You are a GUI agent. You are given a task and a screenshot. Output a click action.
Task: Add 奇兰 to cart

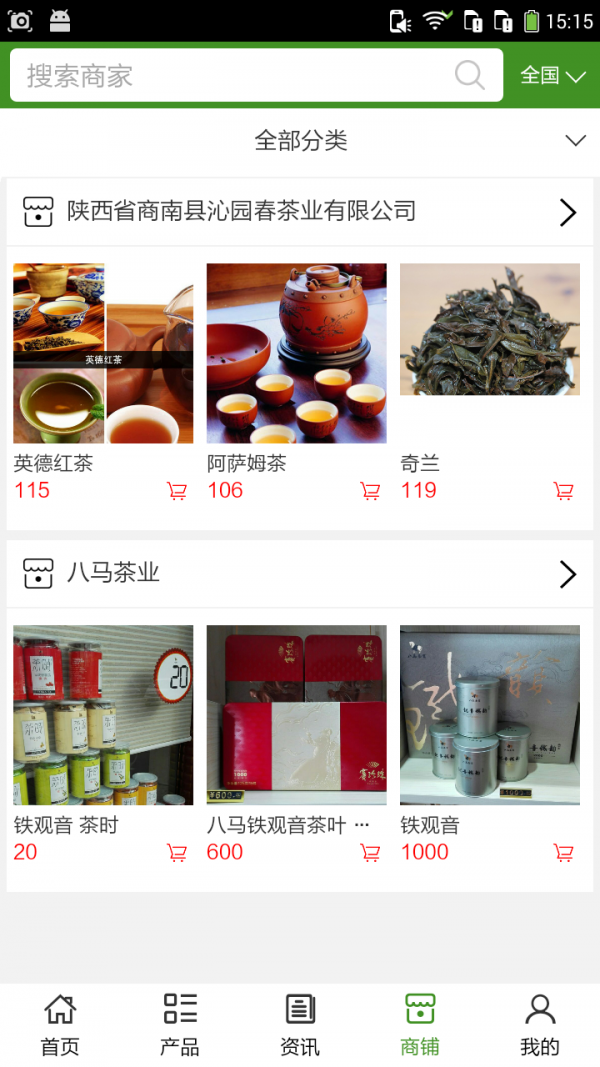tap(564, 491)
